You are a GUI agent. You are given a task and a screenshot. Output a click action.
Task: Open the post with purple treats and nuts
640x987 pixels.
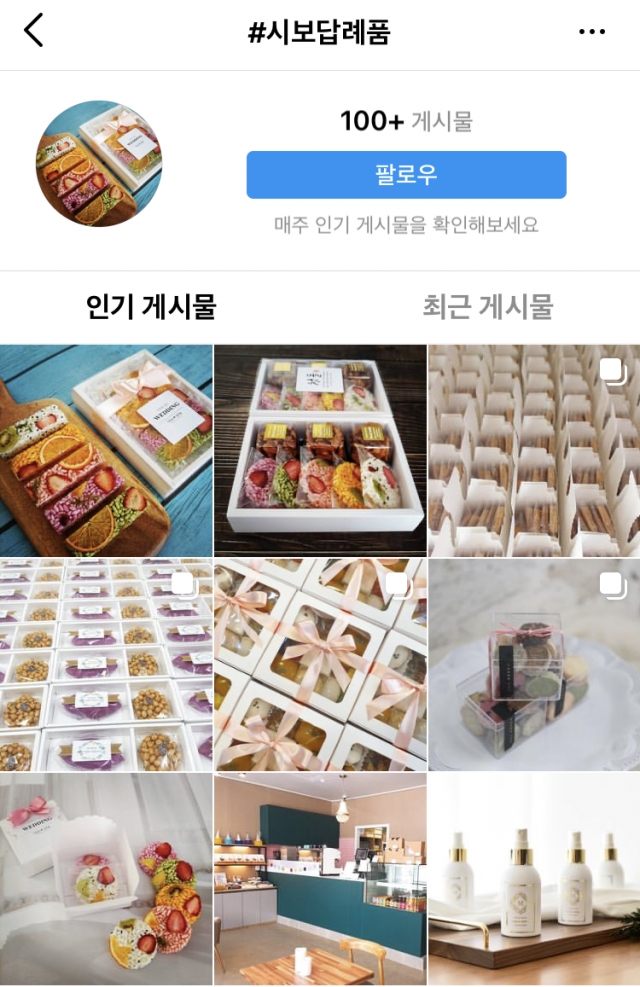click(106, 665)
